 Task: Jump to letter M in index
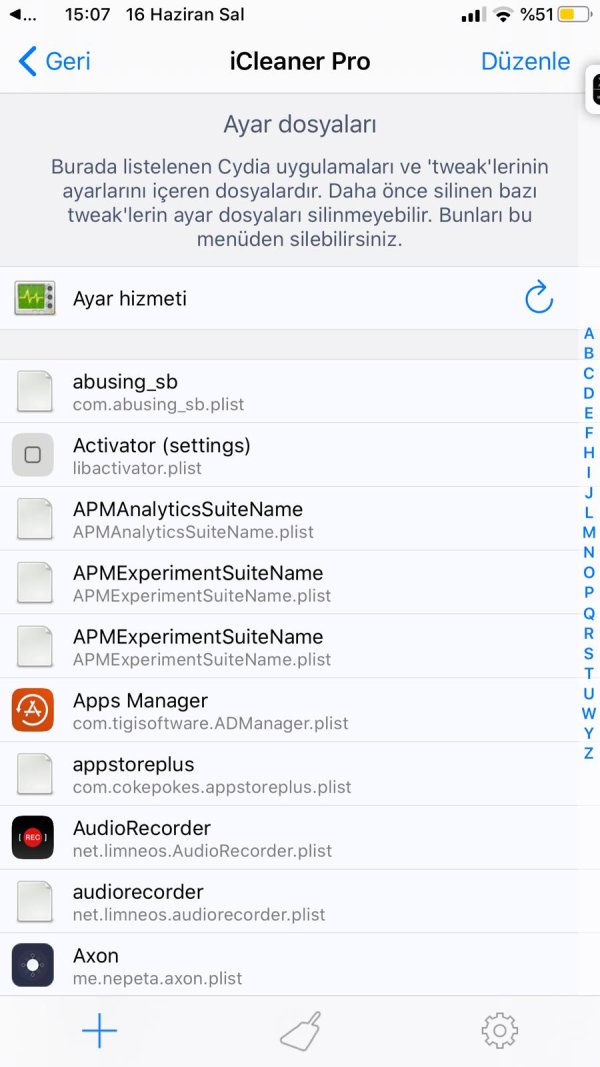pyautogui.click(x=589, y=532)
